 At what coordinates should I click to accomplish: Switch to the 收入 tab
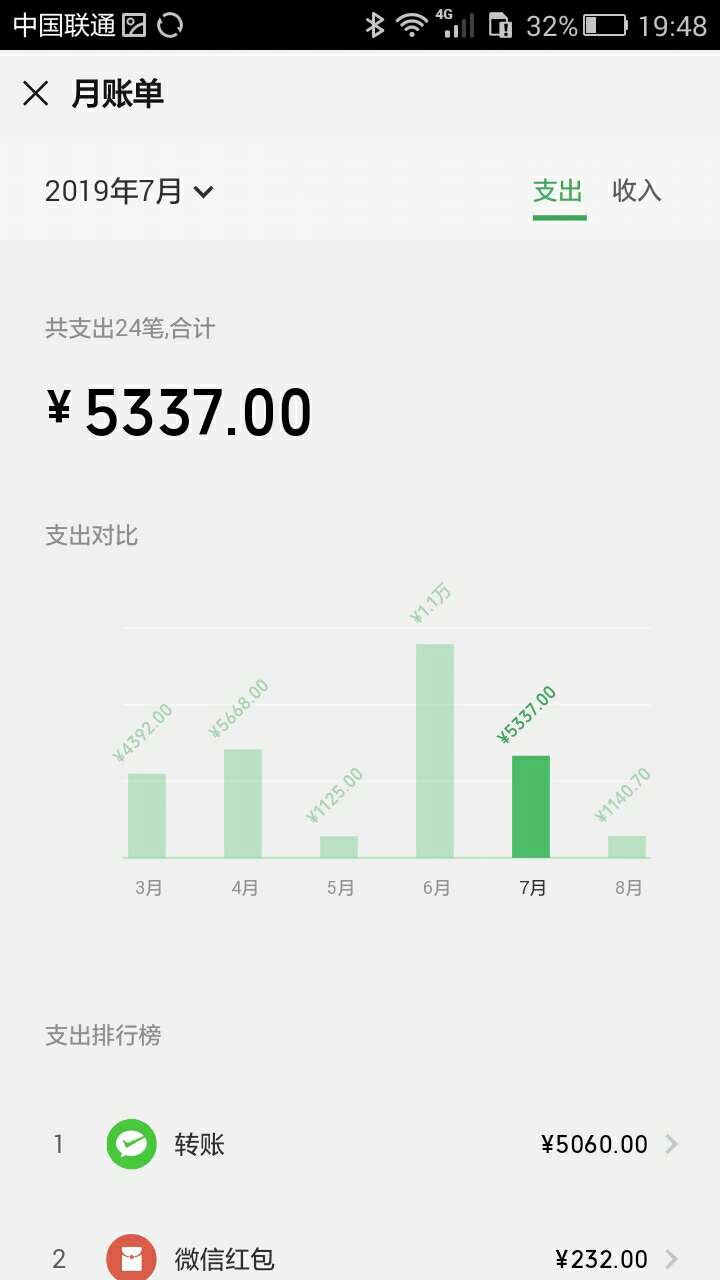coord(637,191)
